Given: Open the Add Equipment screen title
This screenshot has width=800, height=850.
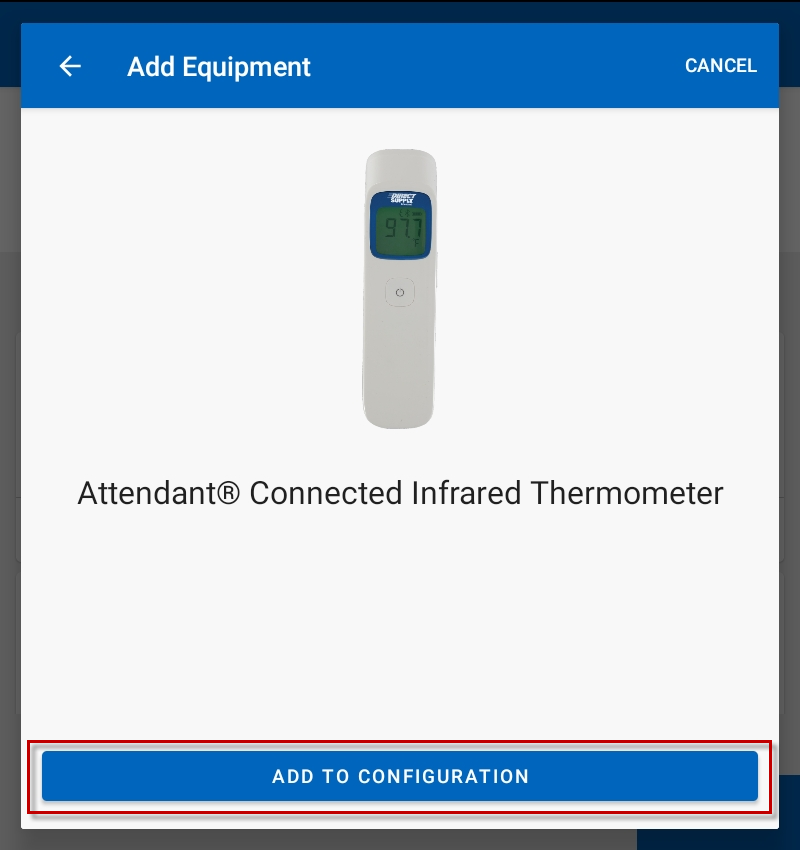Looking at the screenshot, I should coord(219,67).
